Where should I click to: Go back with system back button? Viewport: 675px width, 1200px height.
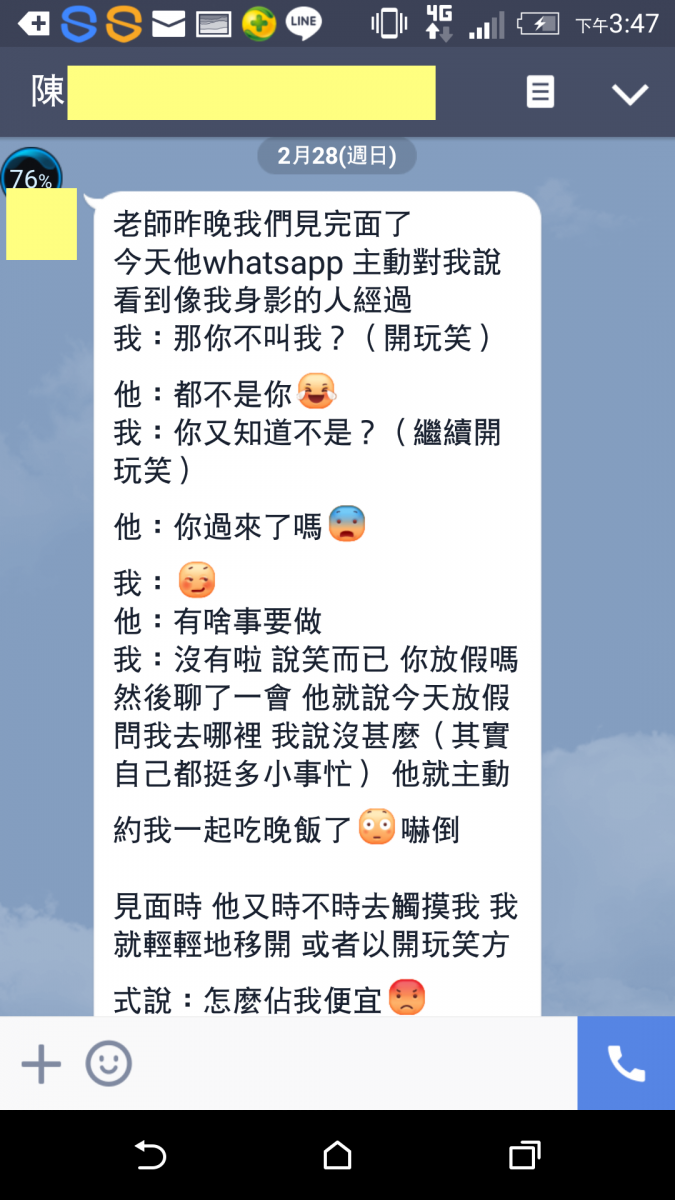pos(150,1156)
